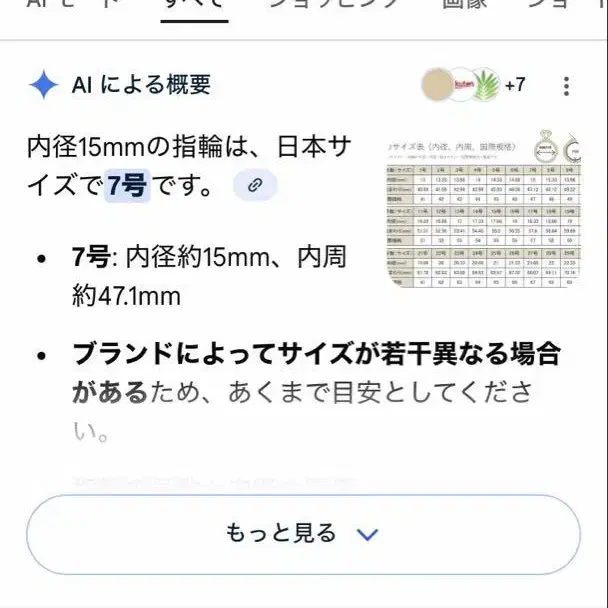Switch to the 画像 tab
Image resolution: width=608 pixels, height=608 pixels.
[465, 5]
